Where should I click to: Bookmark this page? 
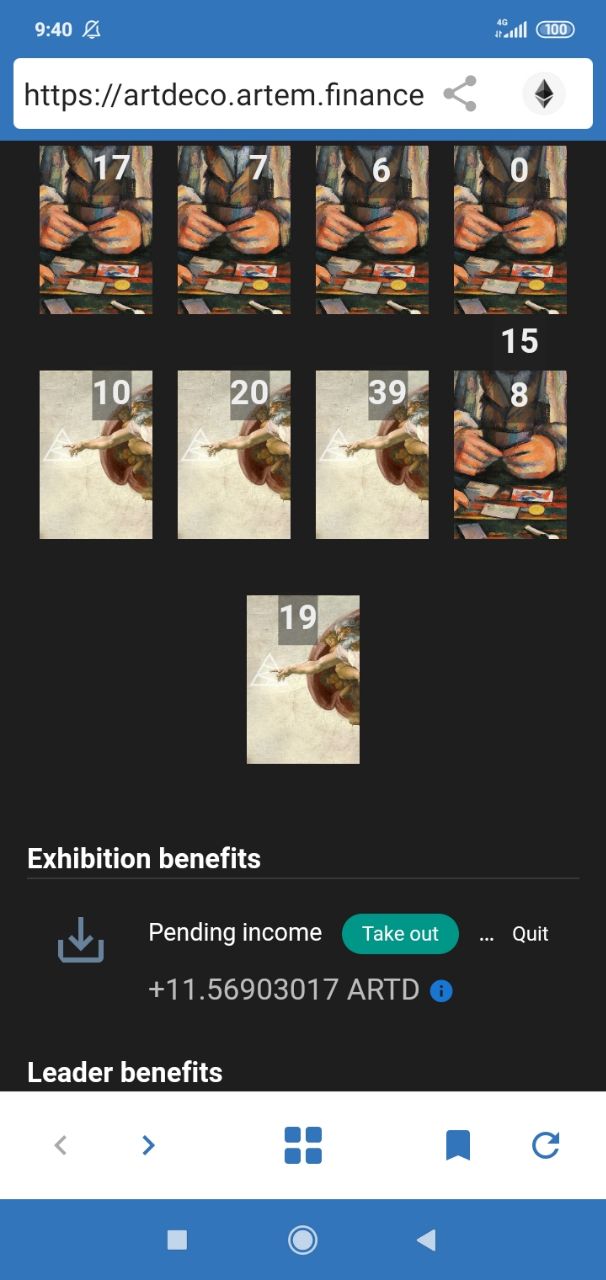point(458,1145)
